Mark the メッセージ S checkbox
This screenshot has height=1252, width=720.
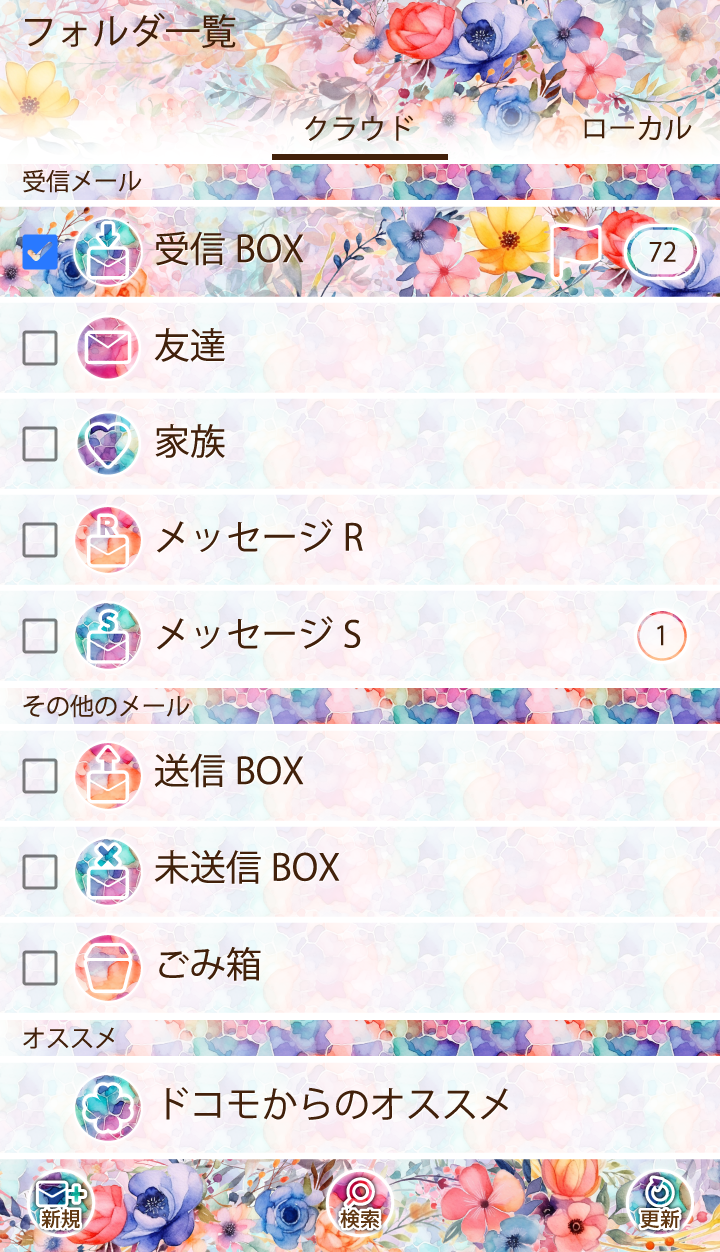40,636
